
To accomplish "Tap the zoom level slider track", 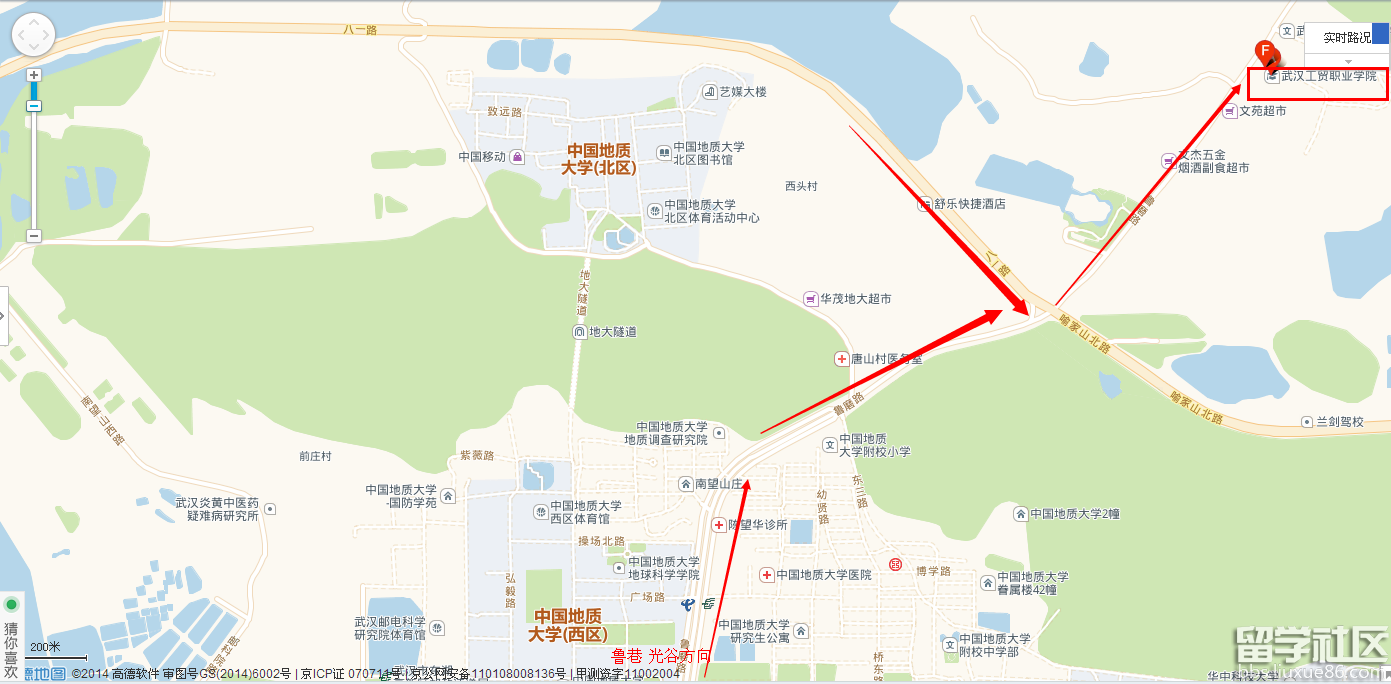I will coord(33,170).
